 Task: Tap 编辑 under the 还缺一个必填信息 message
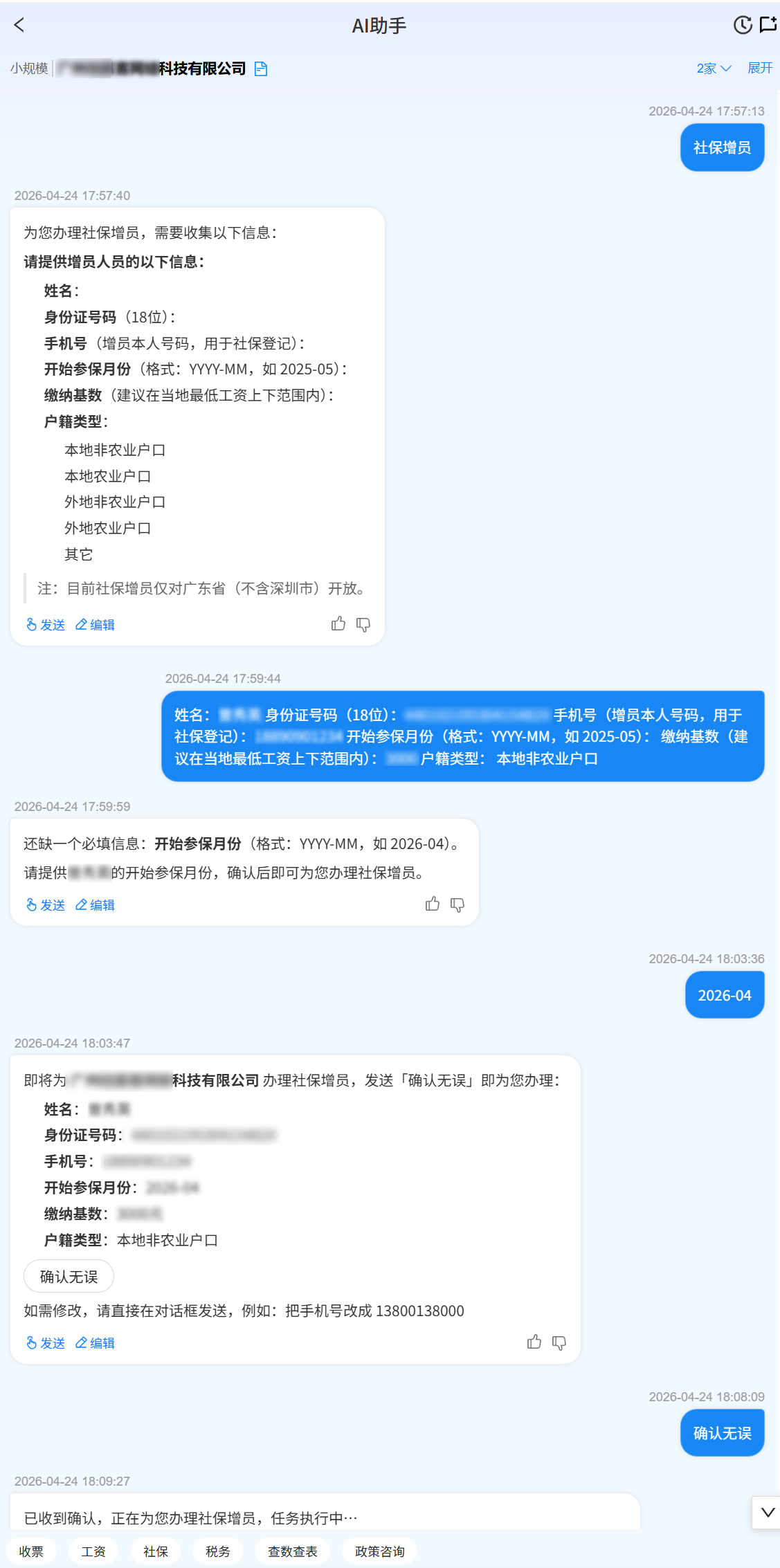click(96, 905)
